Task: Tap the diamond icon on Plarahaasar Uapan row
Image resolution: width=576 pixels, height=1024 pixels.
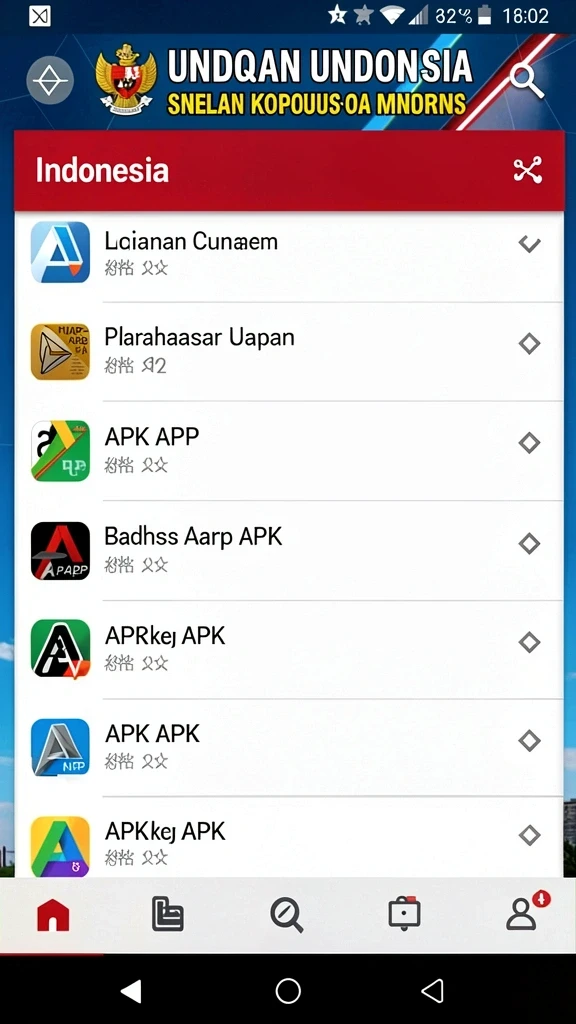Action: [529, 344]
